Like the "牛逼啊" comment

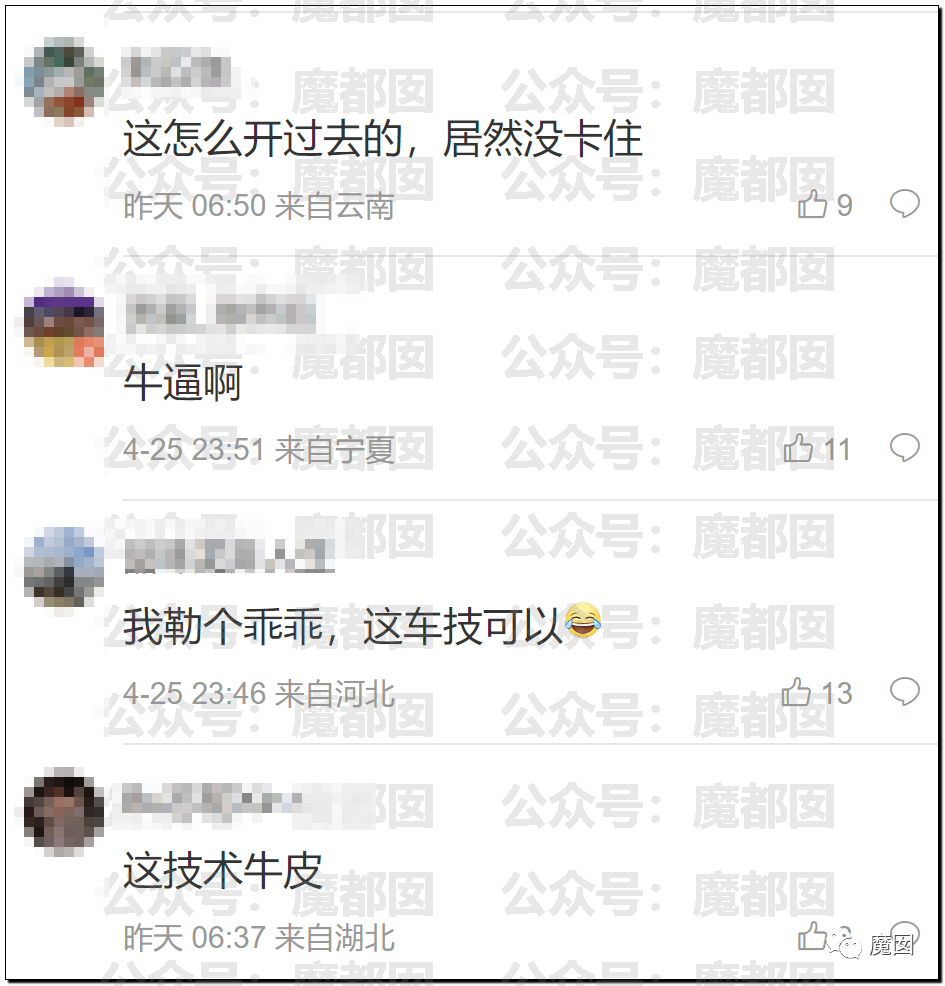pyautogui.click(x=799, y=449)
